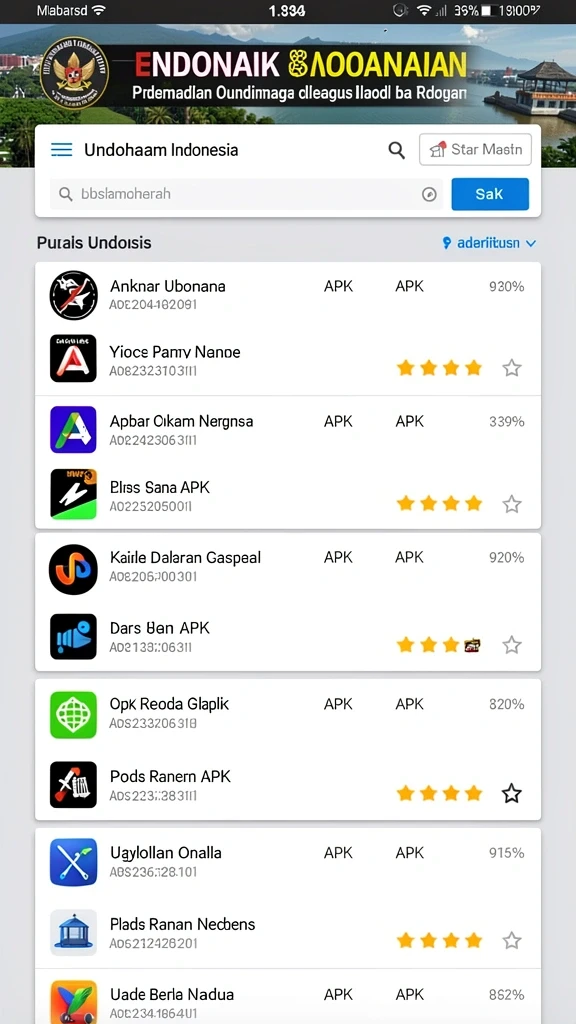The image size is (576, 1024).
Task: Open Yioce Pamy Nanoe listing
Action: (288, 360)
